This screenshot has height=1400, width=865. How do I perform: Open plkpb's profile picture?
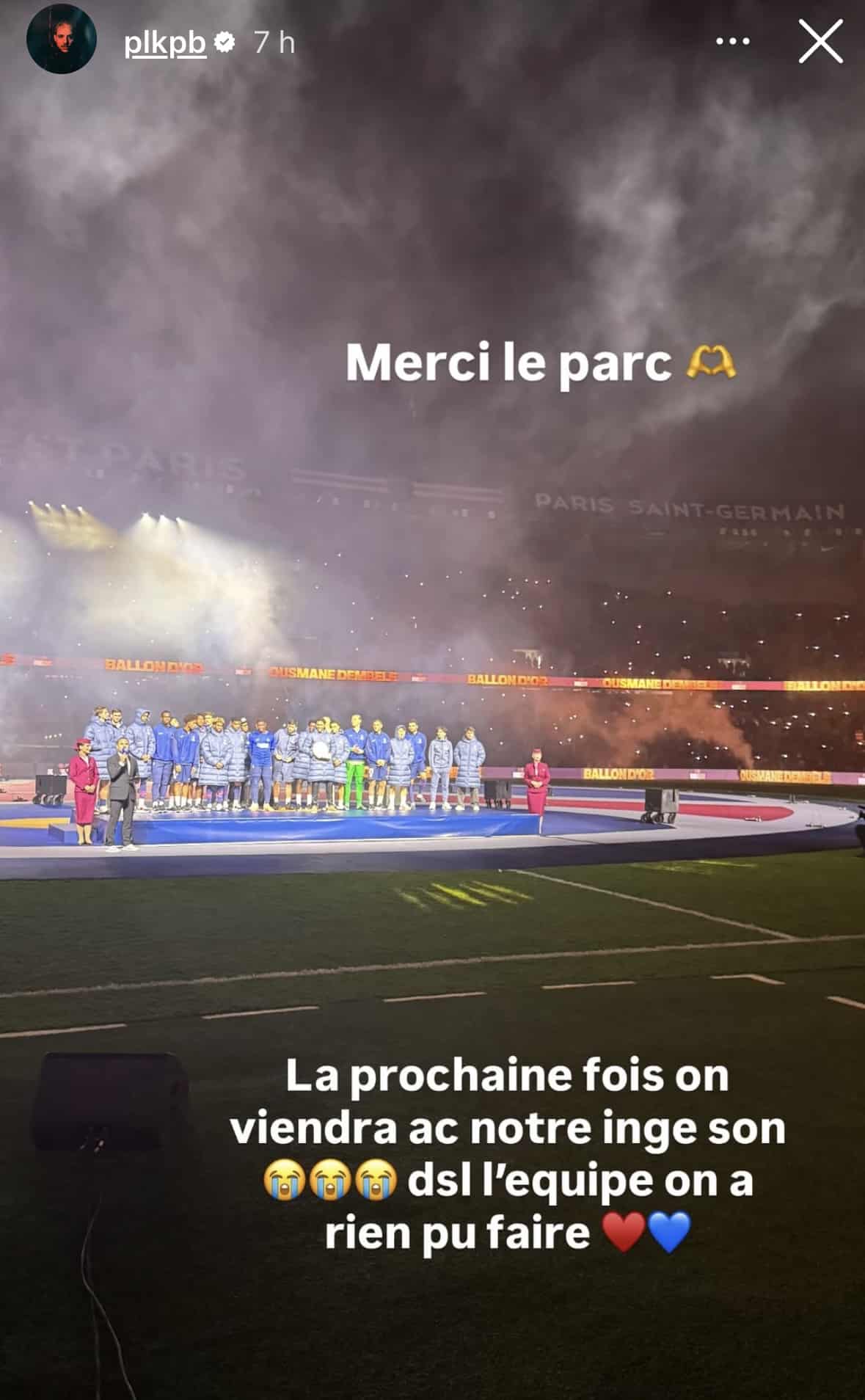(x=61, y=43)
